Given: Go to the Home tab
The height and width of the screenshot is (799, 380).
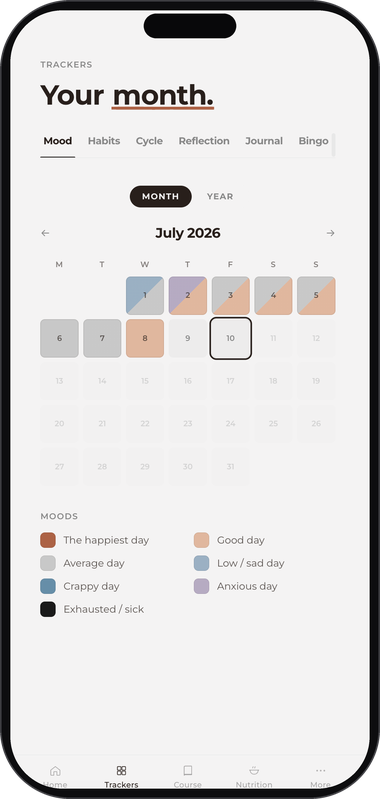Looking at the screenshot, I should pyautogui.click(x=55, y=776).
